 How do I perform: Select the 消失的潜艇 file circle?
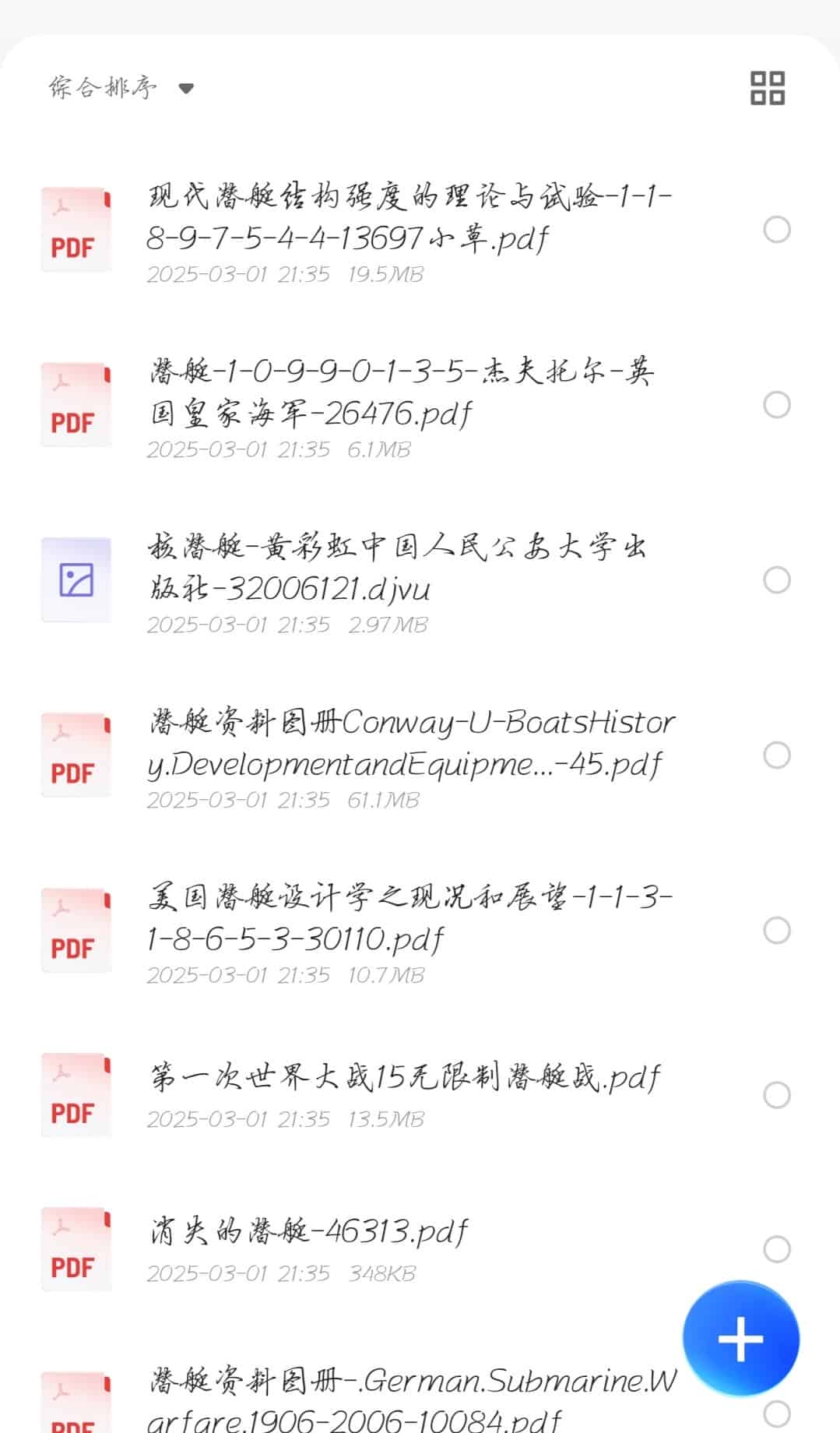coord(776,1249)
